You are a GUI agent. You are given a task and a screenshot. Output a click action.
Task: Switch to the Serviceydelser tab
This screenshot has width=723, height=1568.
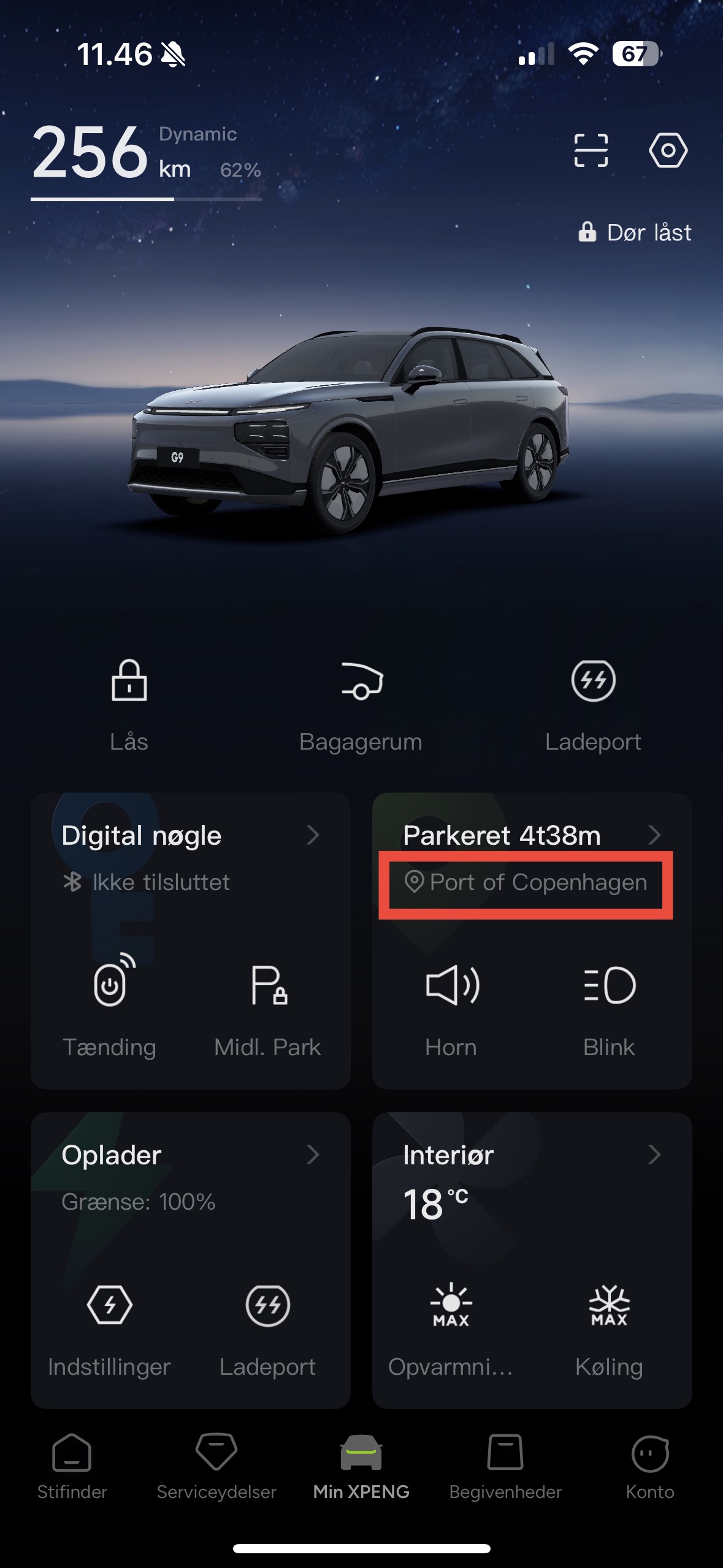click(216, 1466)
